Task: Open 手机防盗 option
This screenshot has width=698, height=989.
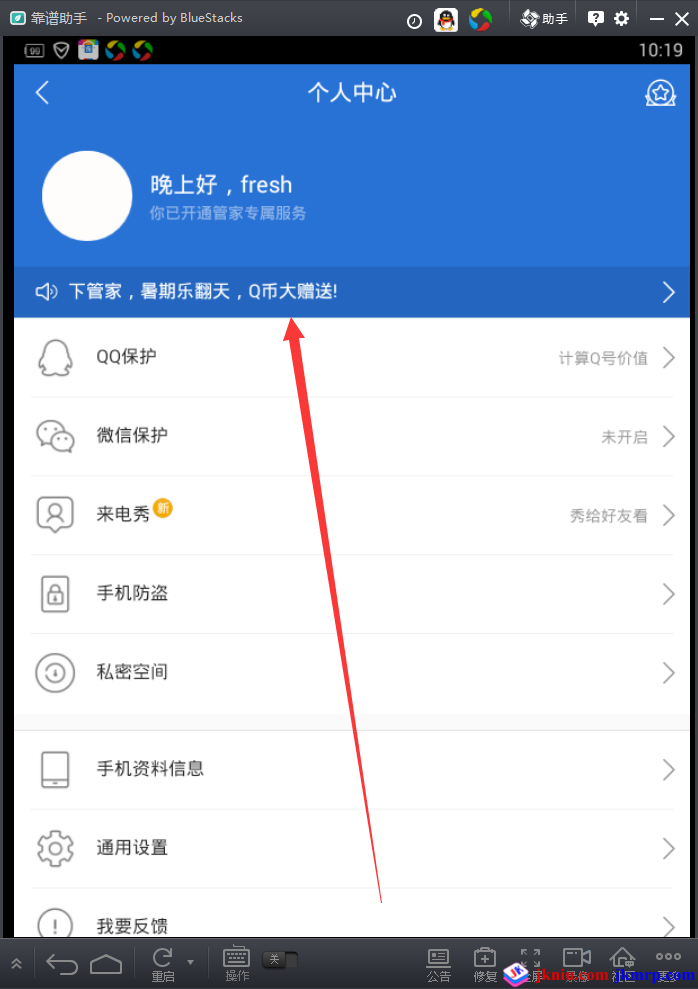Action: coord(352,594)
